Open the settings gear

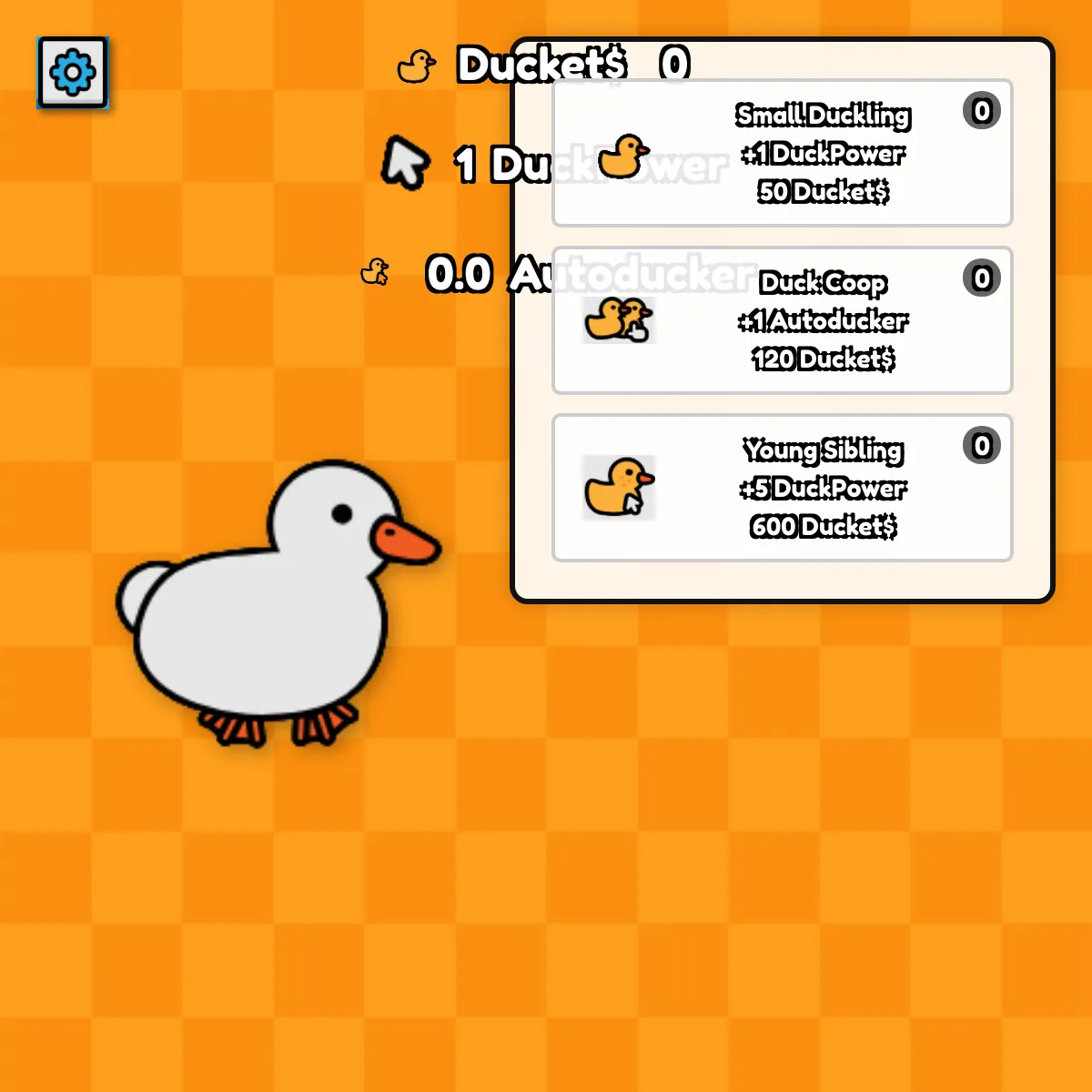pos(73,72)
